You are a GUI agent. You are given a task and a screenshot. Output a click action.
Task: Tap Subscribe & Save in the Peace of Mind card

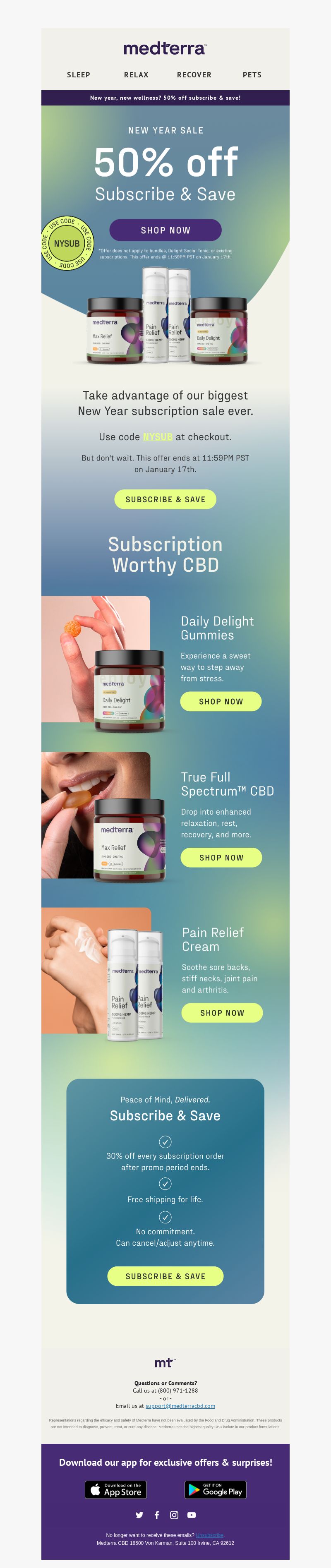[x=165, y=1276]
